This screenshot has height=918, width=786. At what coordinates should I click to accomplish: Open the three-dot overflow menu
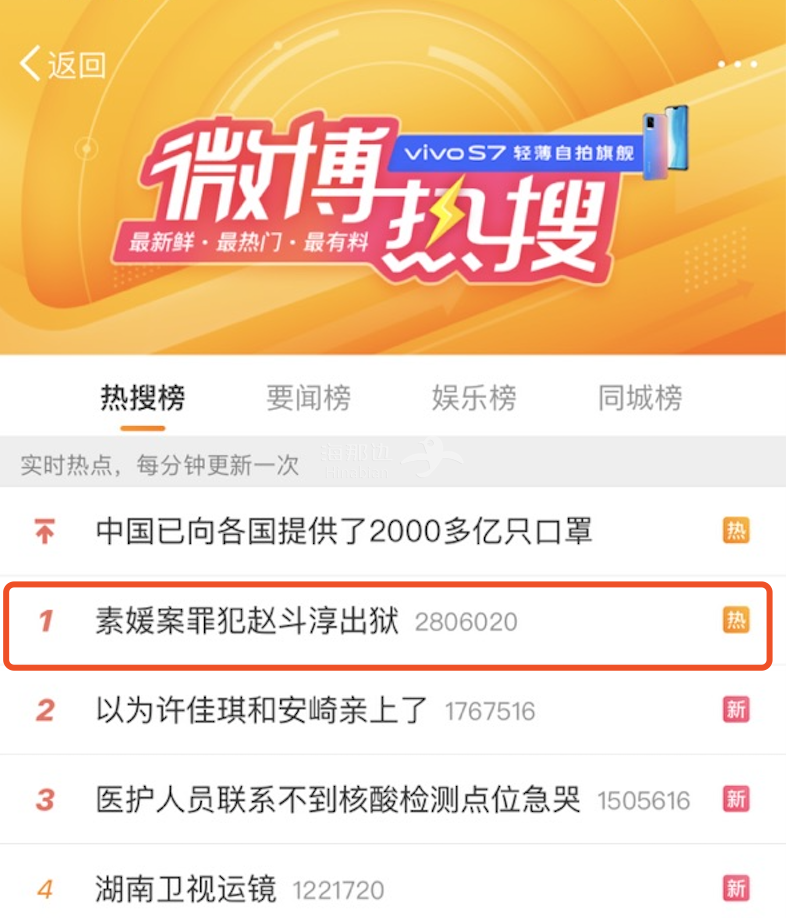(737, 65)
